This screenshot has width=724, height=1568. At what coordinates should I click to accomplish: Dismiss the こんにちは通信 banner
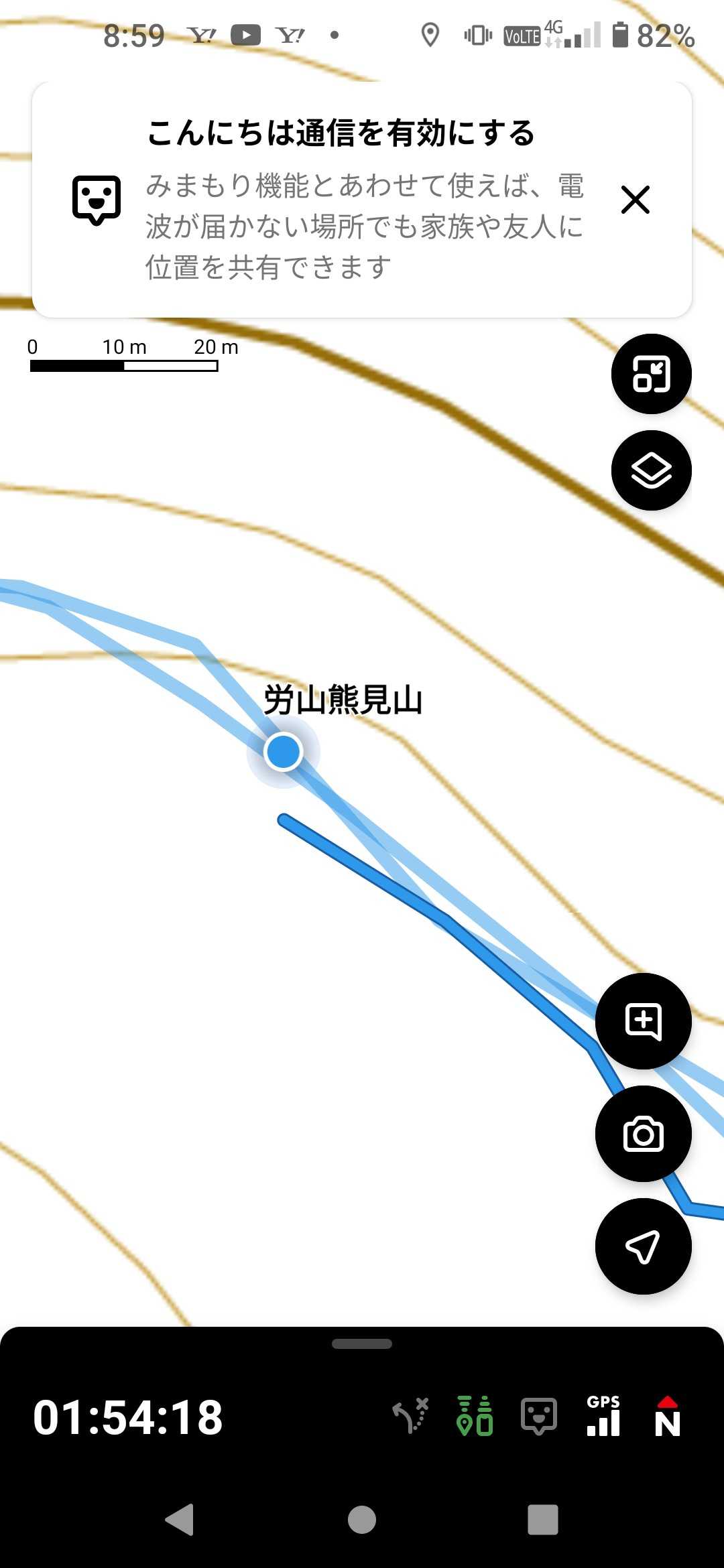click(635, 200)
